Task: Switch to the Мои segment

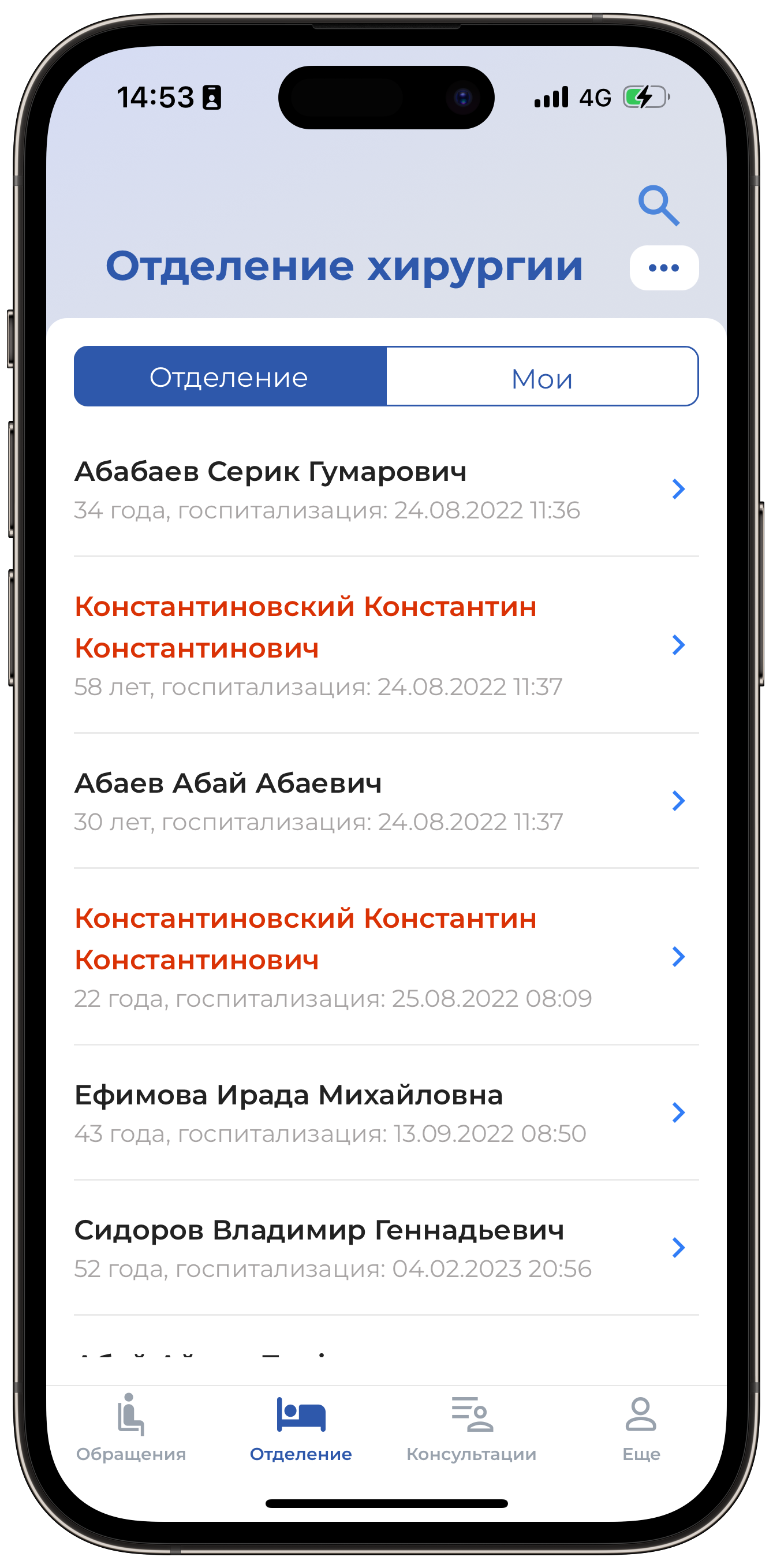Action: point(542,378)
